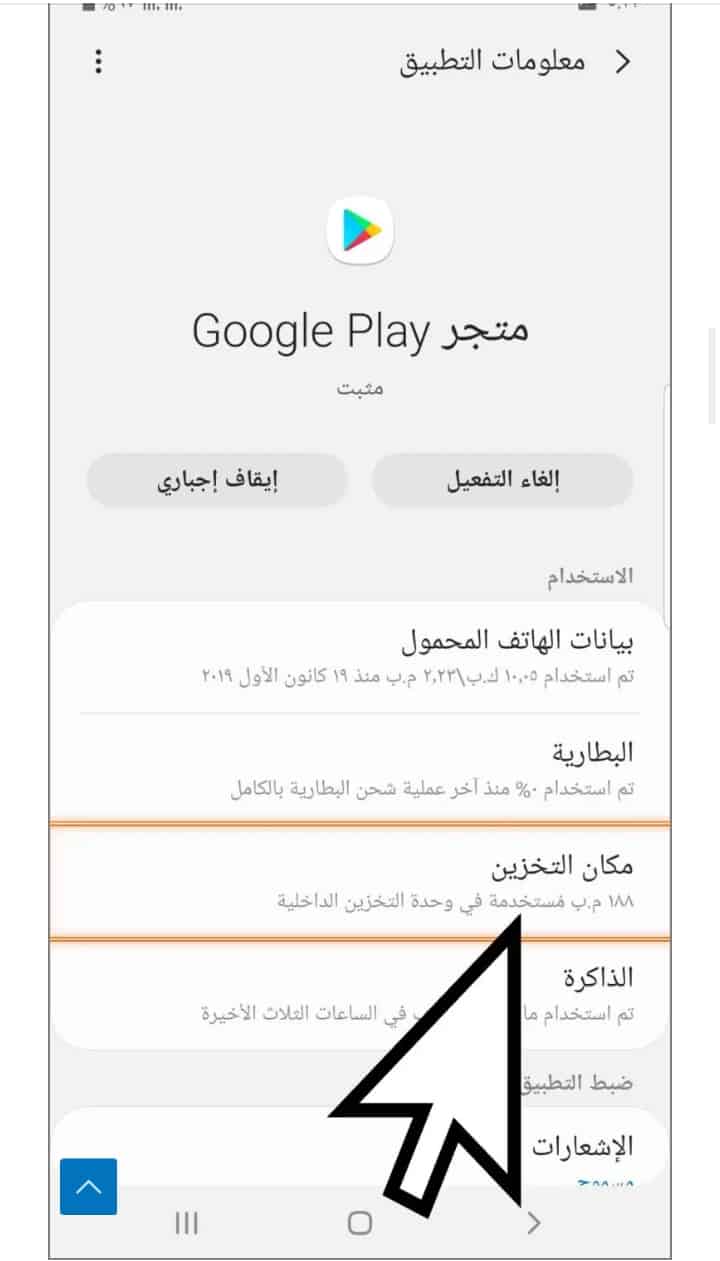
Task: Open recent apps from navigation bar
Action: coord(186,1222)
